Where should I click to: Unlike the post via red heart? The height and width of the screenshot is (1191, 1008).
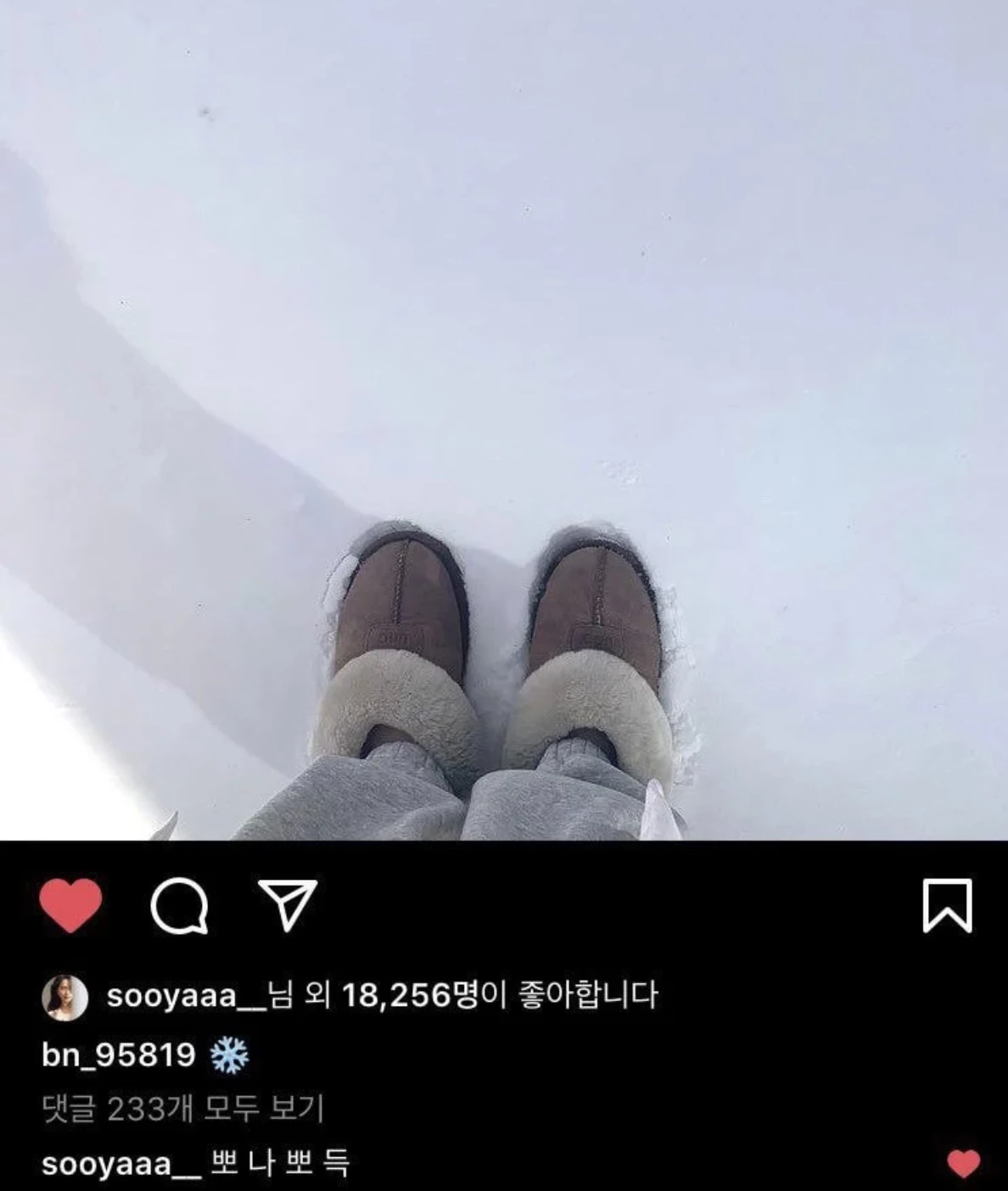pos(70,906)
